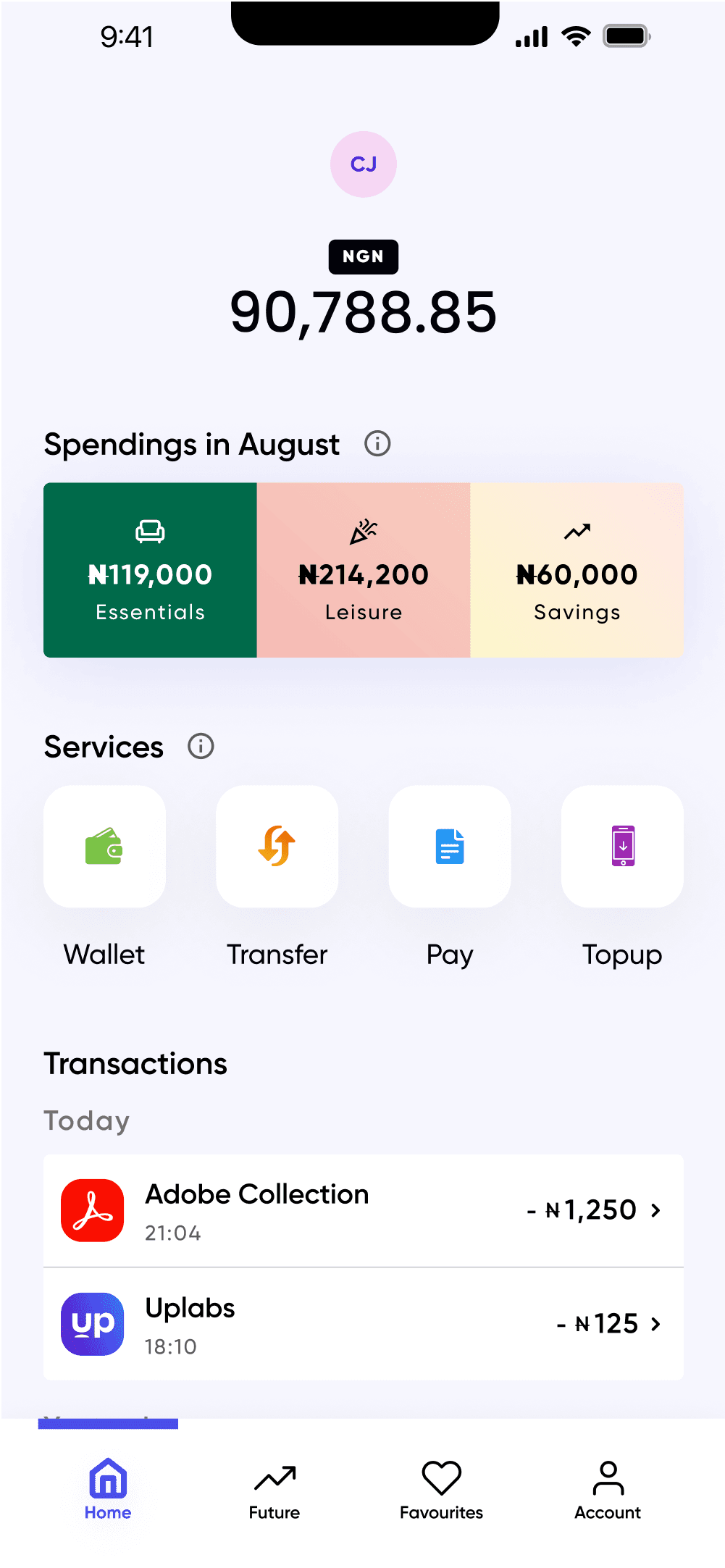Tap the NGN currency badge
This screenshot has width=725, height=1568.
(363, 256)
